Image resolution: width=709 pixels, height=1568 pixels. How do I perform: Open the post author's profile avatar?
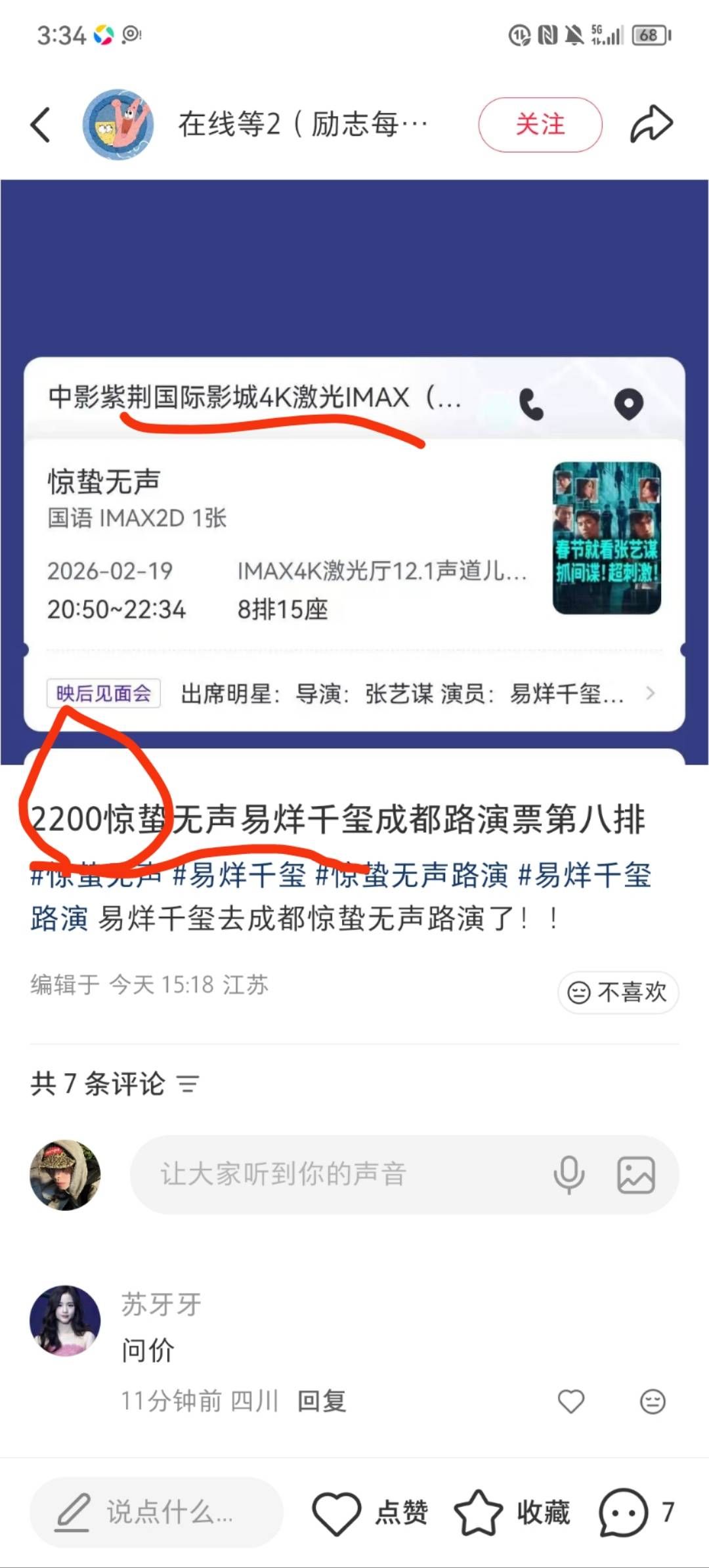click(118, 124)
